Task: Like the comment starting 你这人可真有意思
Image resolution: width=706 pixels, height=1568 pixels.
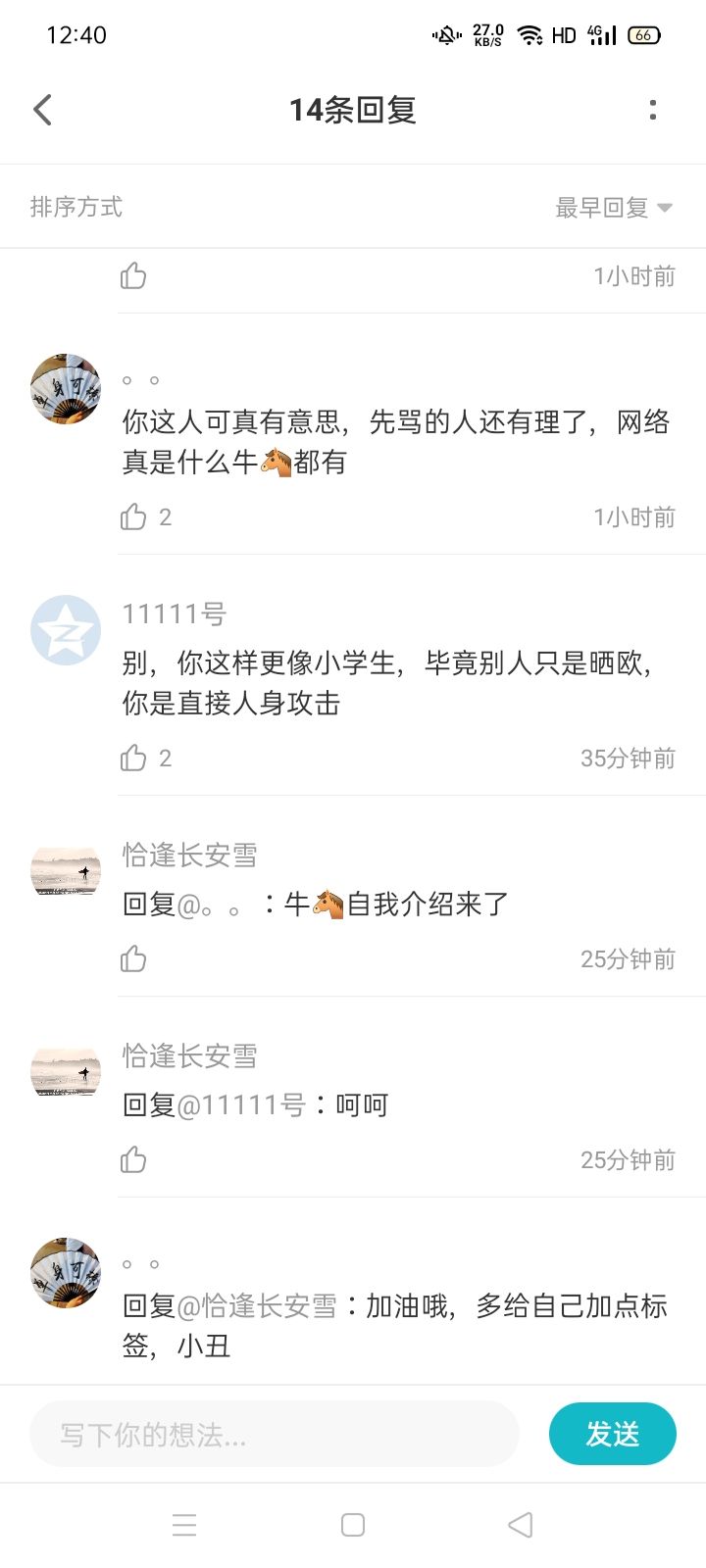Action: 133,516
